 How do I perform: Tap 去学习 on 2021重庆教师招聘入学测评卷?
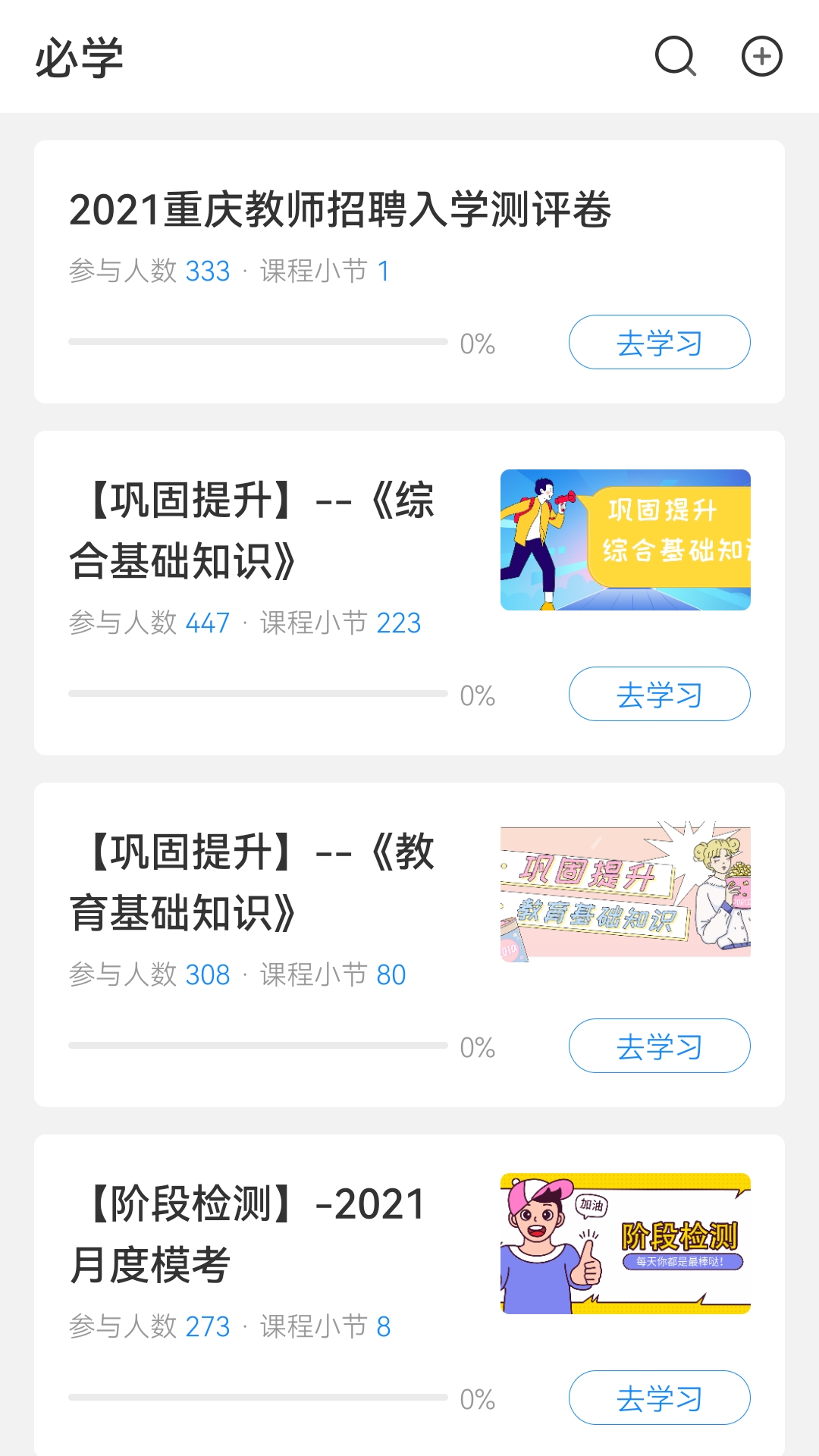tap(658, 342)
